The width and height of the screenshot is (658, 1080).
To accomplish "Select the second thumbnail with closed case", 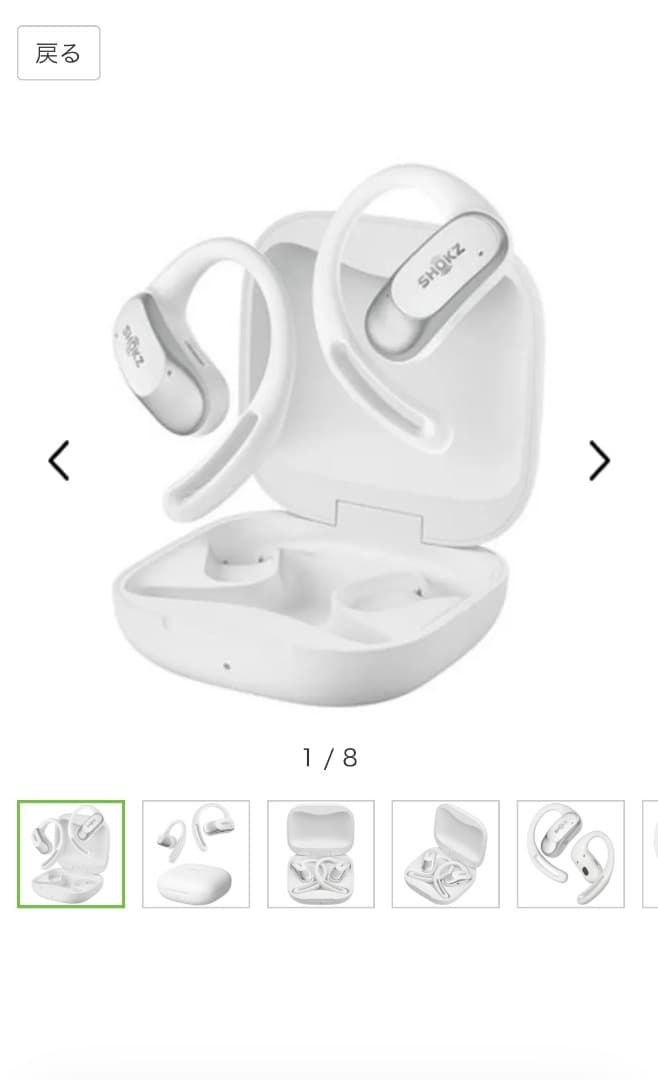I will tap(196, 854).
